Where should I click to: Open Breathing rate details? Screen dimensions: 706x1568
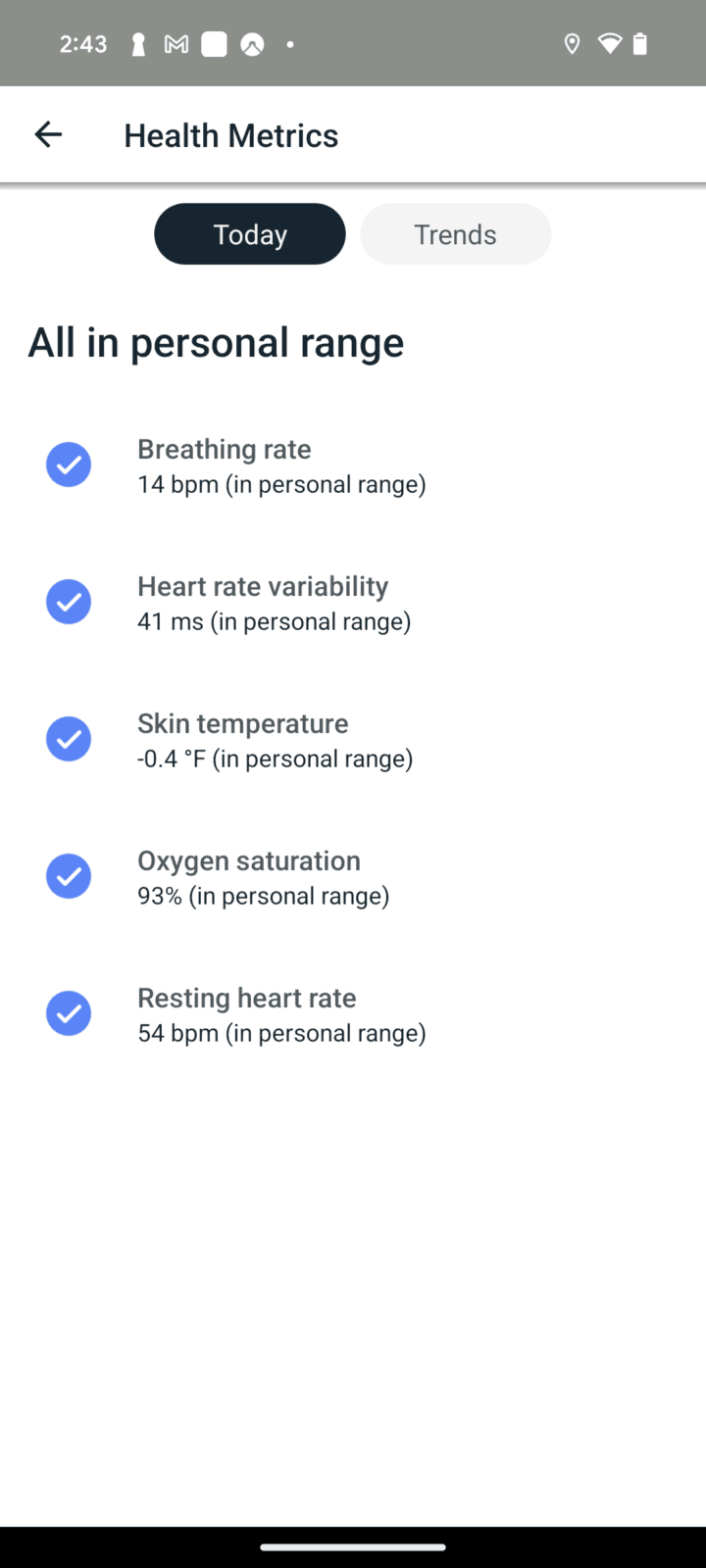click(281, 465)
